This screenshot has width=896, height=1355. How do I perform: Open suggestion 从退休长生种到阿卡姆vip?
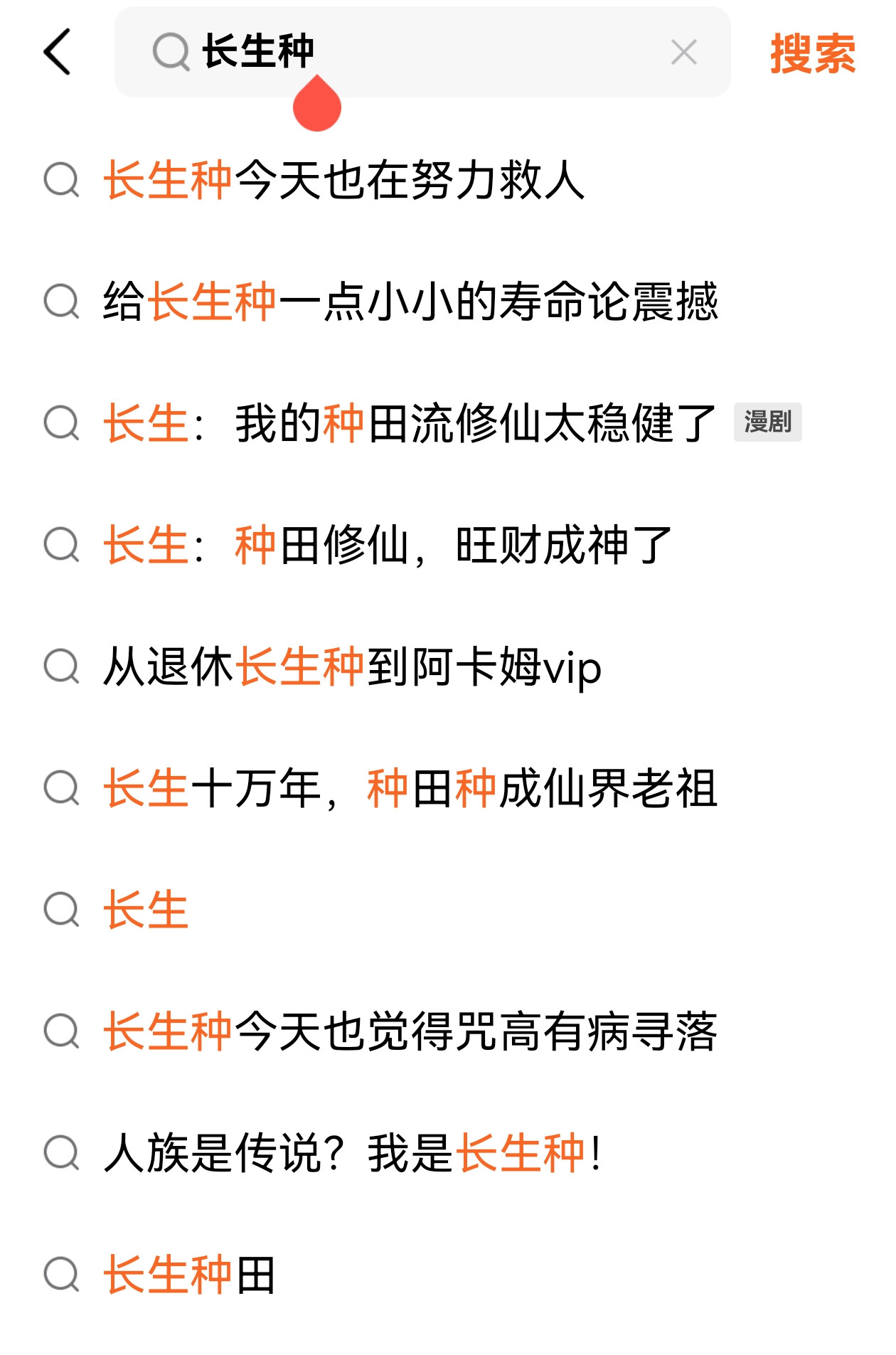tap(353, 667)
